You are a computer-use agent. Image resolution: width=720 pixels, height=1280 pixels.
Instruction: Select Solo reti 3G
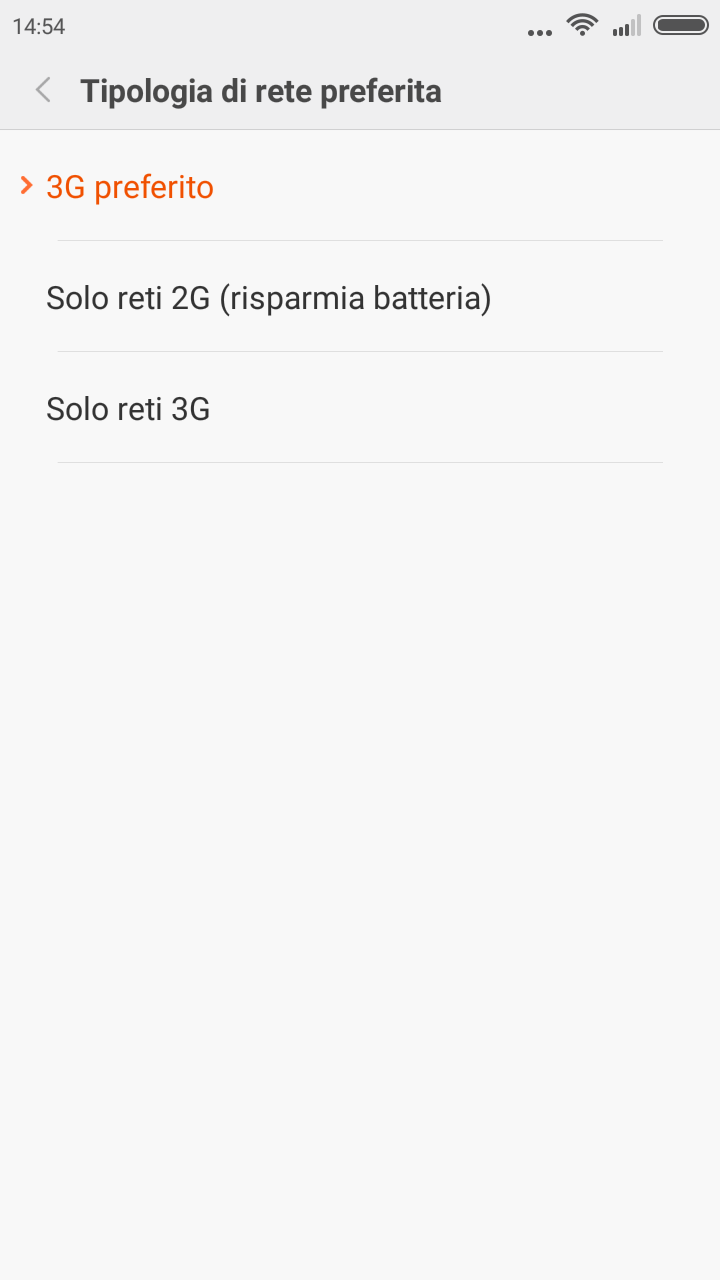point(360,408)
